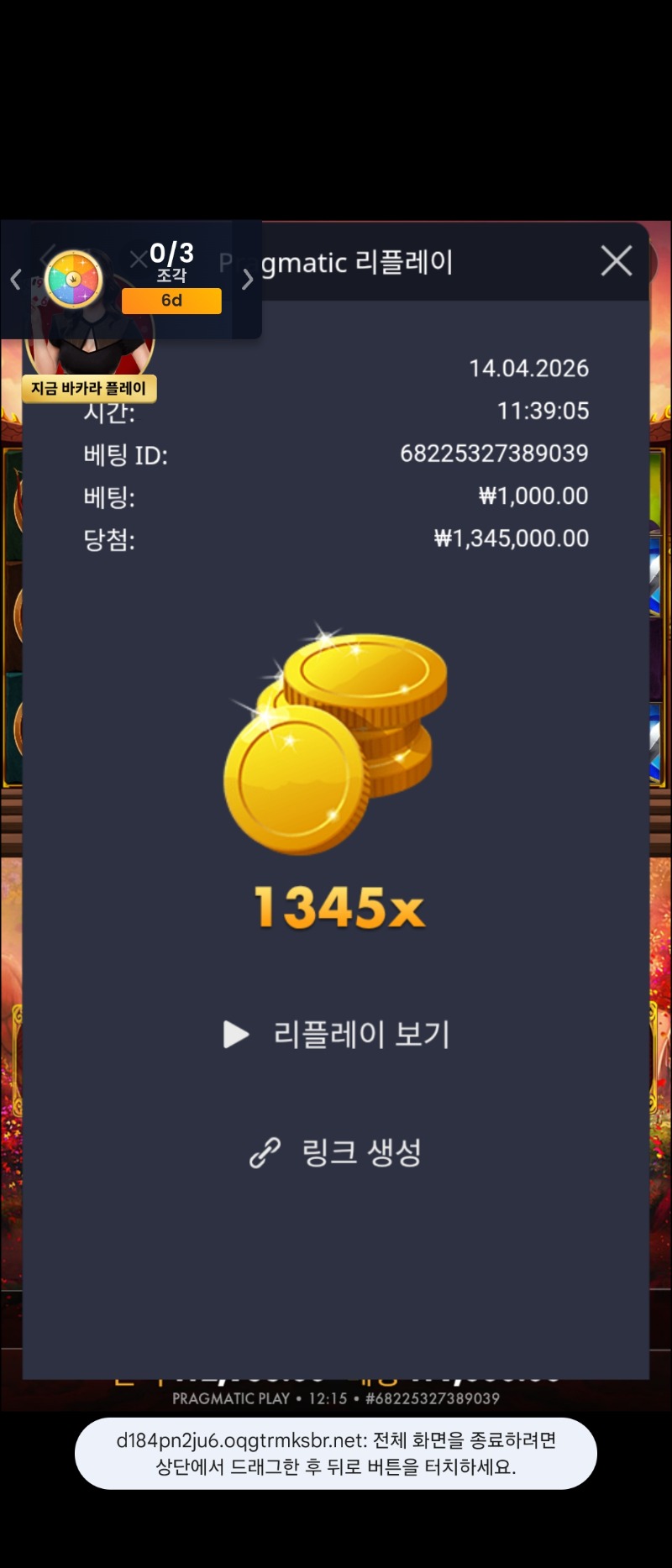Open the spin wheel pieces widget
This screenshot has width=672, height=1568.
(x=74, y=280)
